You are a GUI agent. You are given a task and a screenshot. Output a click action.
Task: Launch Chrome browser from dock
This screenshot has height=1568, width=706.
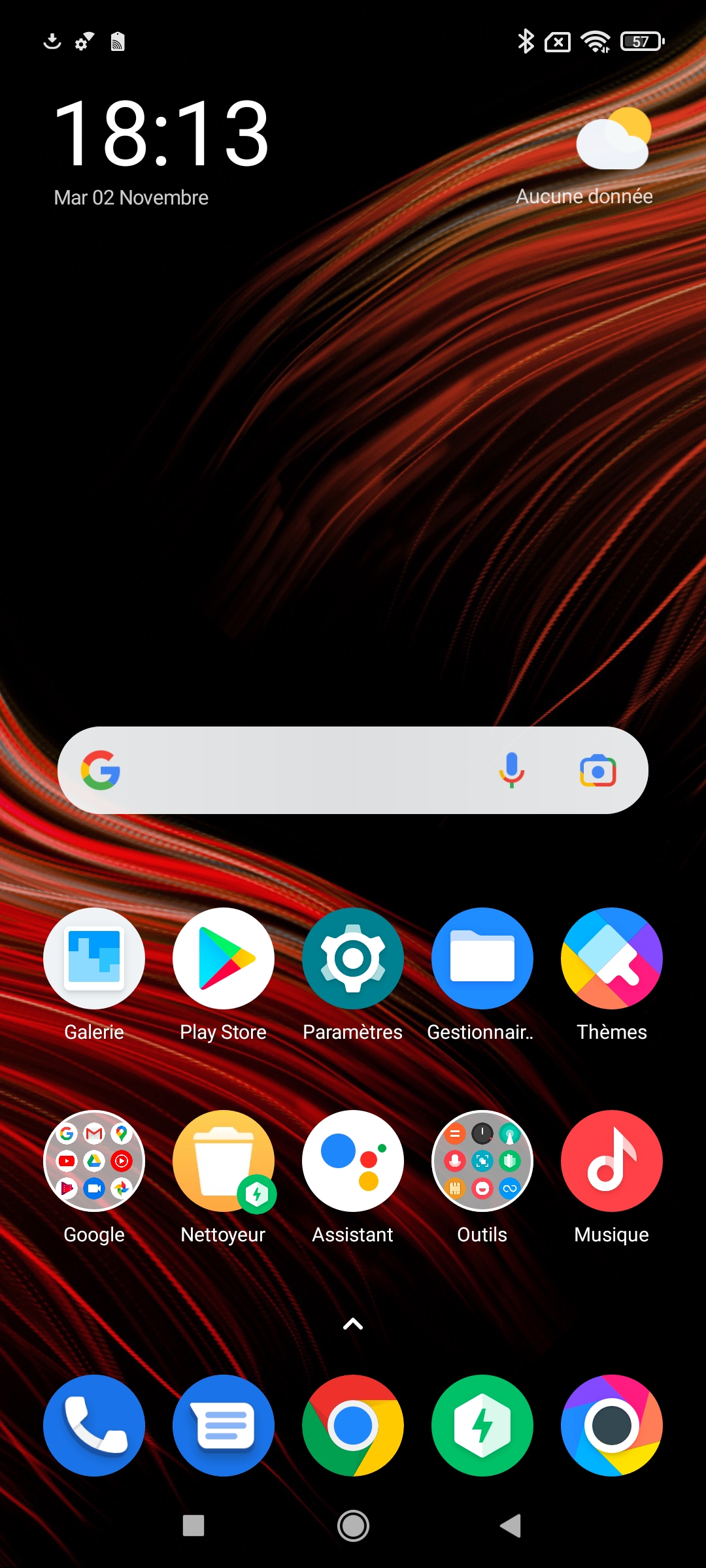point(353,1426)
